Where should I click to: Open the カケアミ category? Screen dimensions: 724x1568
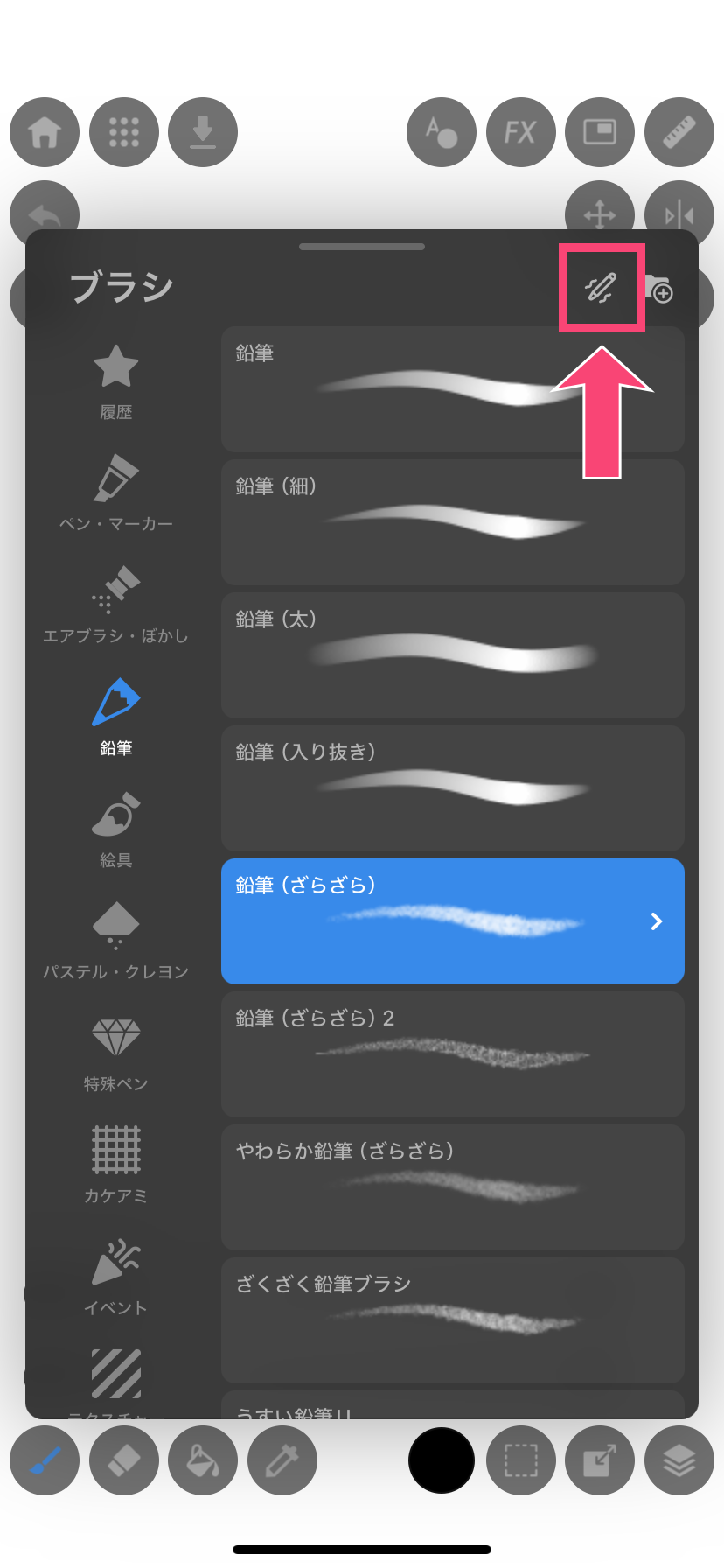(x=115, y=1165)
